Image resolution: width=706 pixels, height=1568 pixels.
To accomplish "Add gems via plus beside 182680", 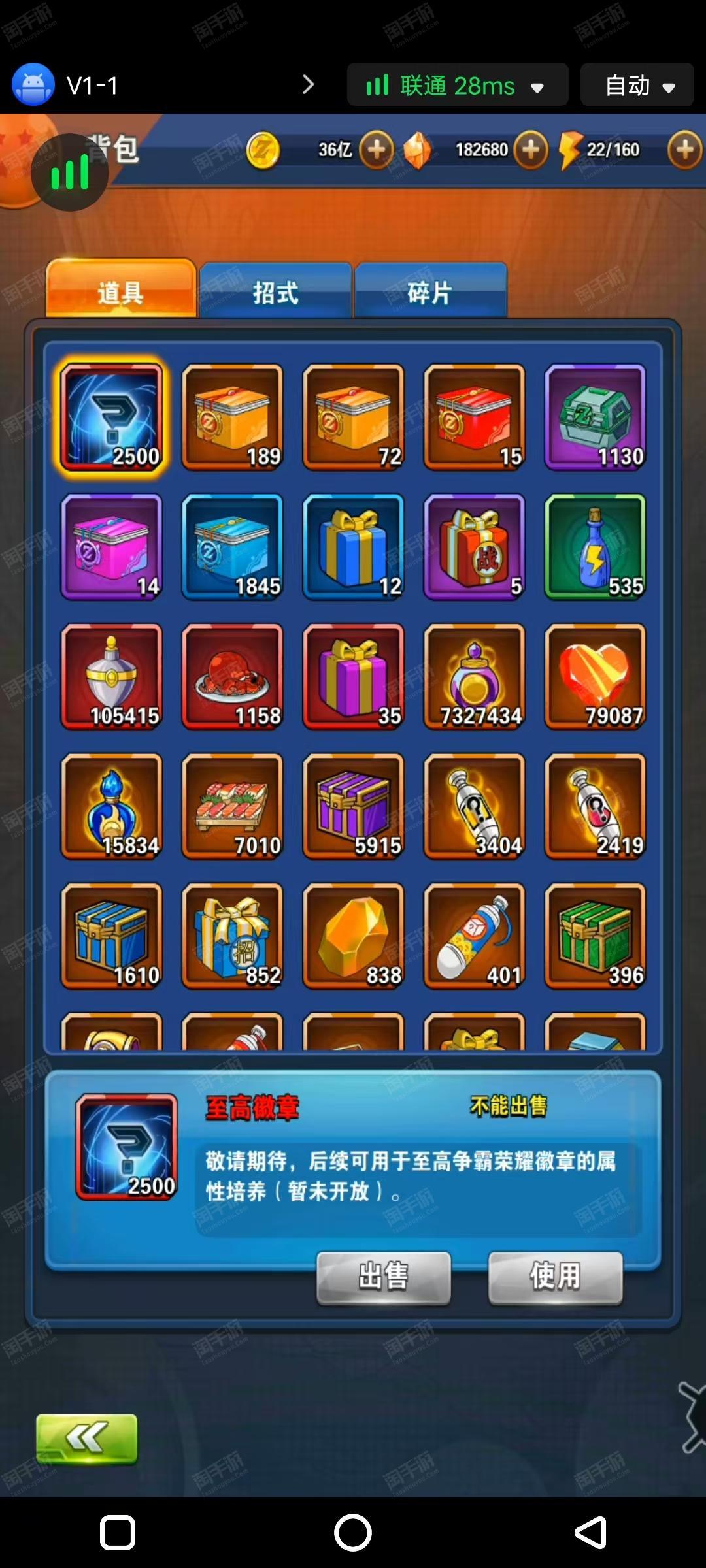I will coord(530,150).
